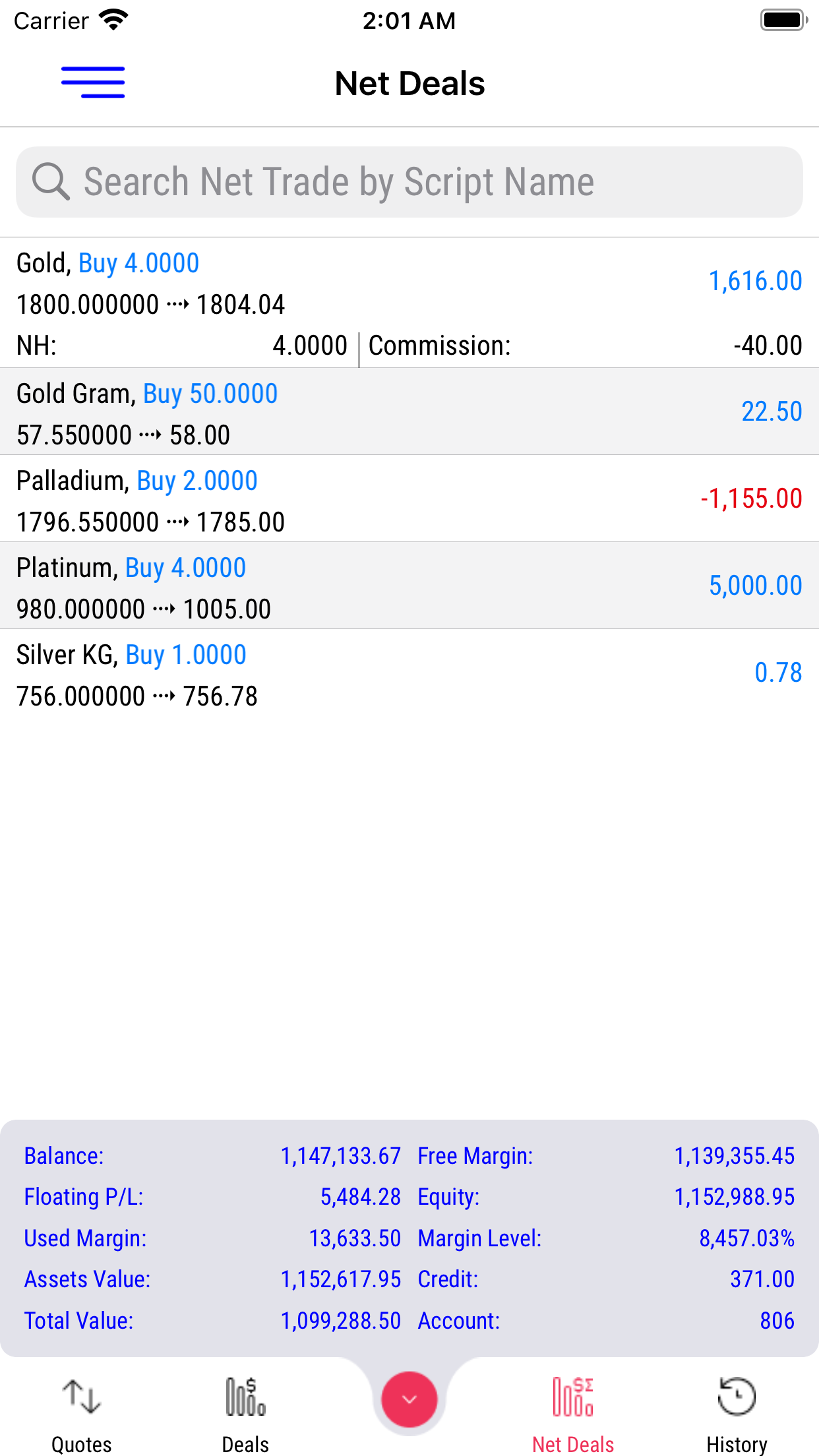Open the Palladium net deal row
Image resolution: width=819 pixels, height=1456 pixels.
tap(409, 499)
